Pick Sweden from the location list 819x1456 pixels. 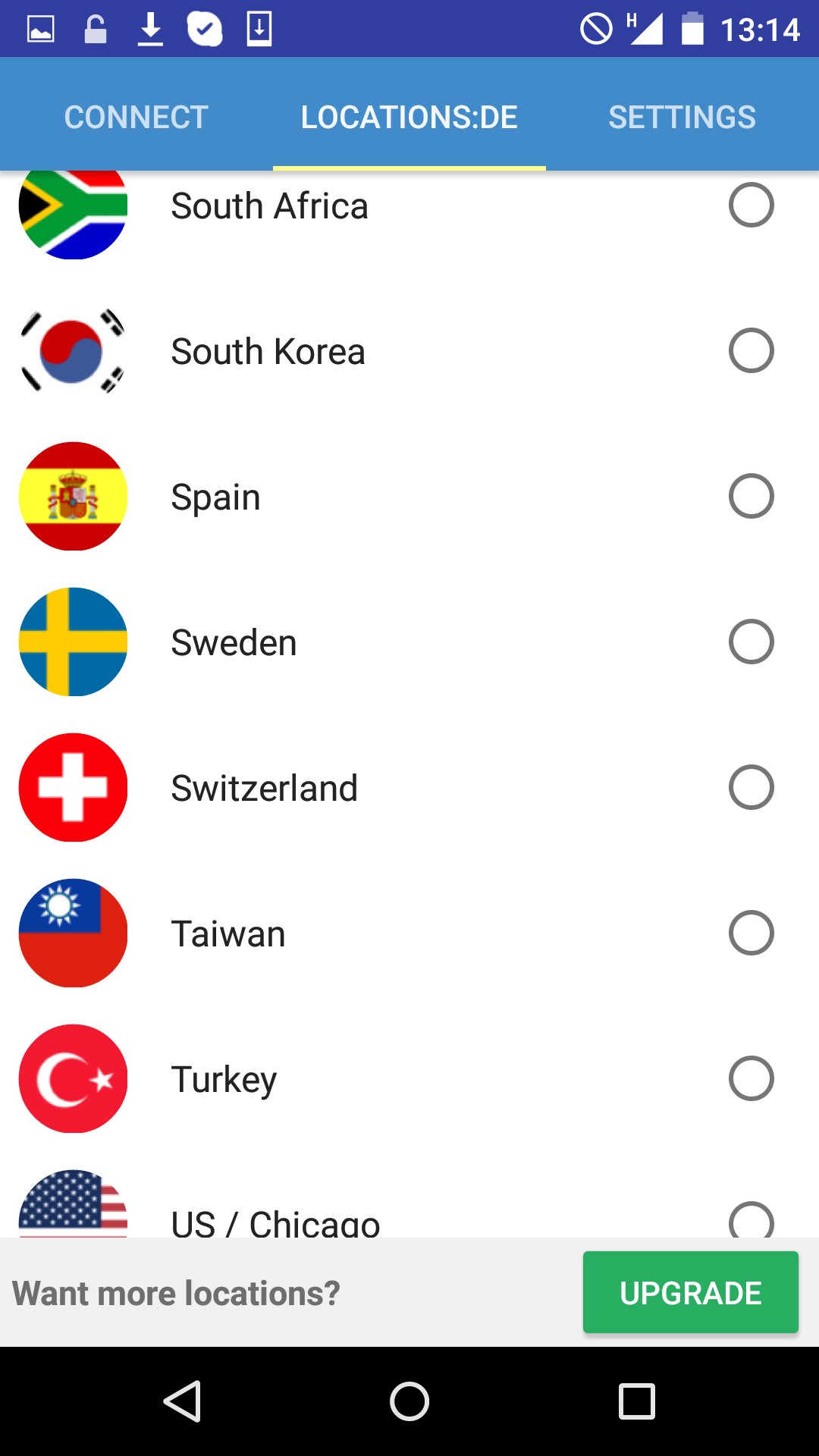751,642
